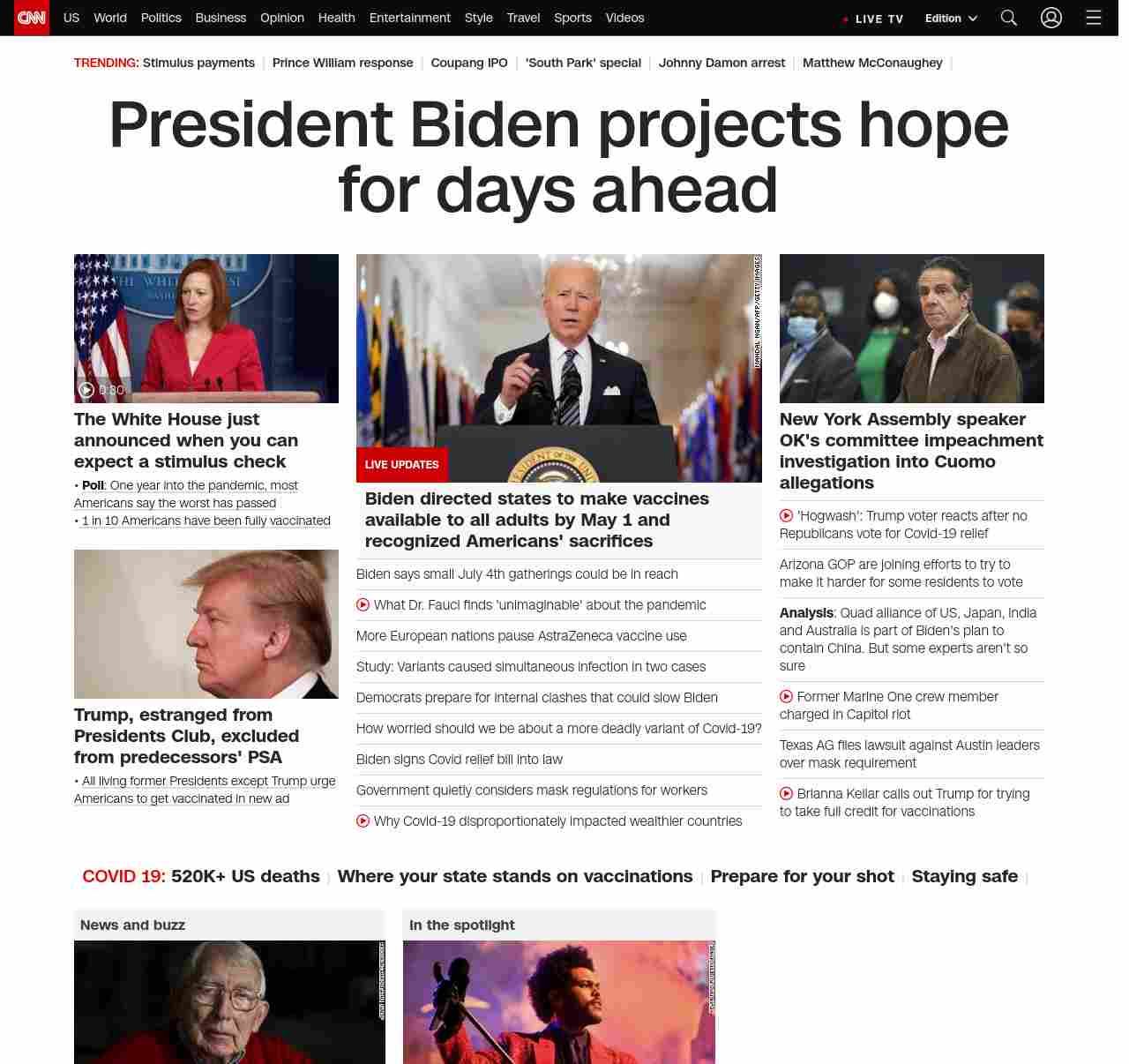This screenshot has height=1064, width=1129.
Task: Watch Live TV
Action: 873,19
